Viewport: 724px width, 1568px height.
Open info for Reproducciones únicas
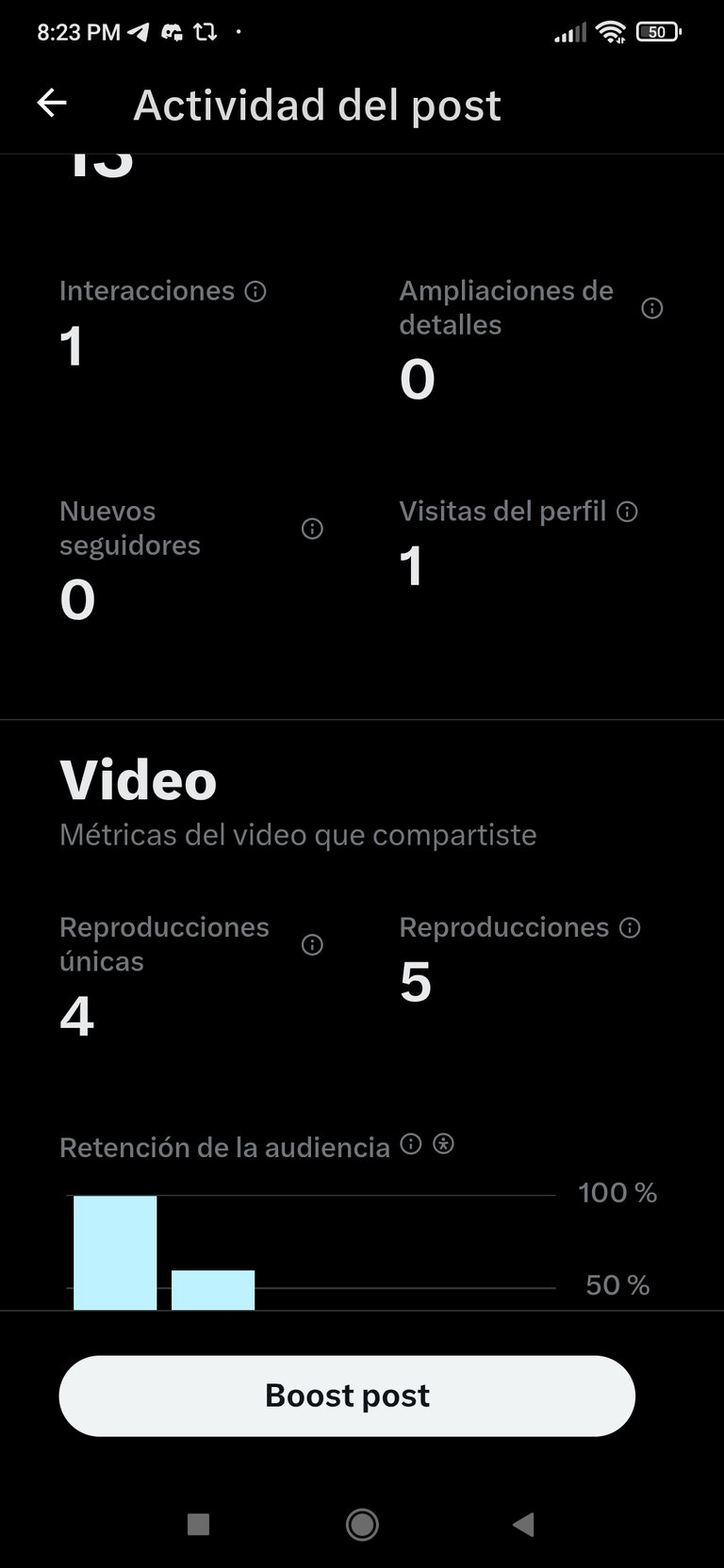click(x=312, y=945)
